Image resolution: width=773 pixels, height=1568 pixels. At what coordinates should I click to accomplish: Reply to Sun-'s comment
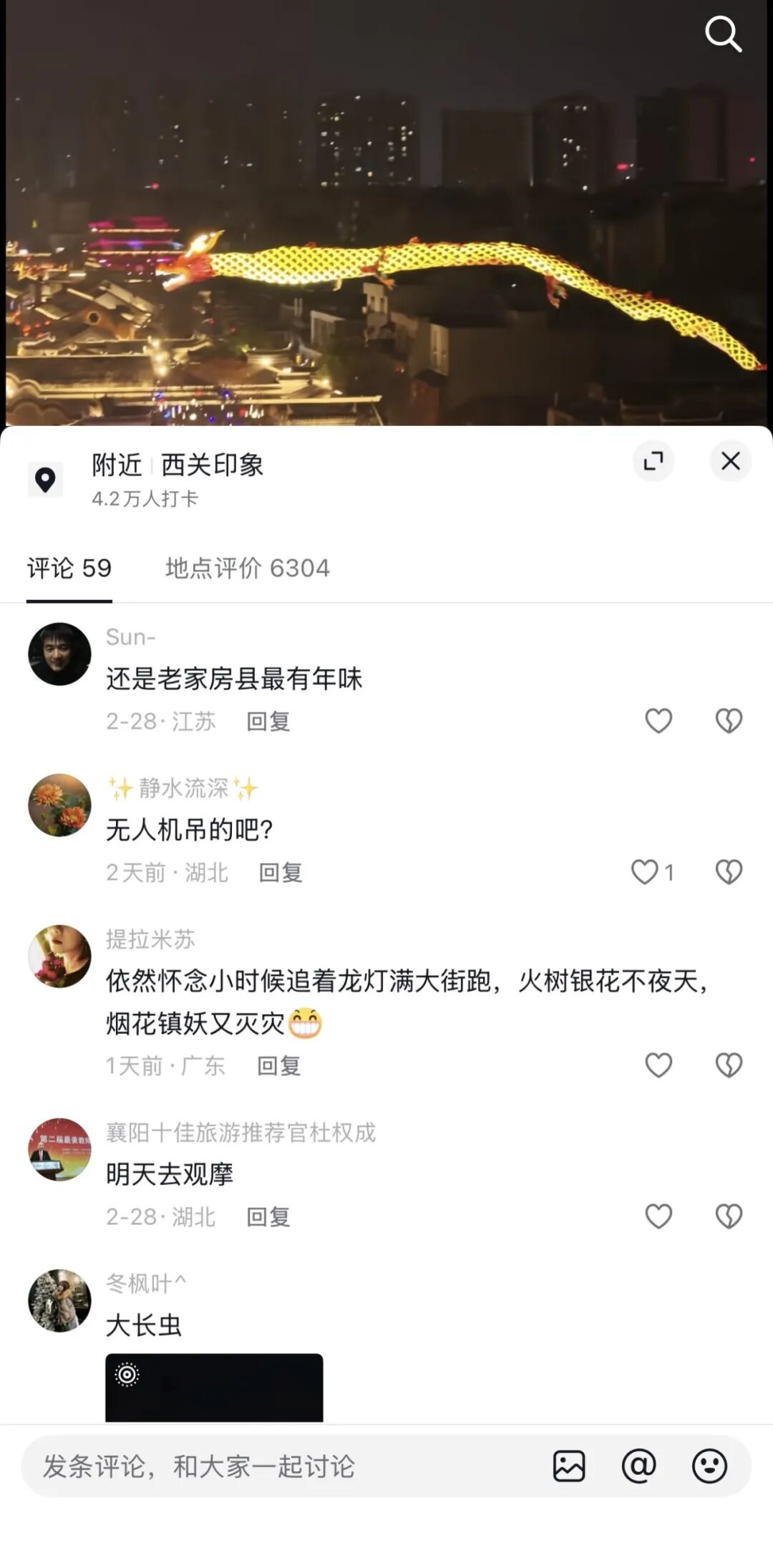pyautogui.click(x=268, y=722)
